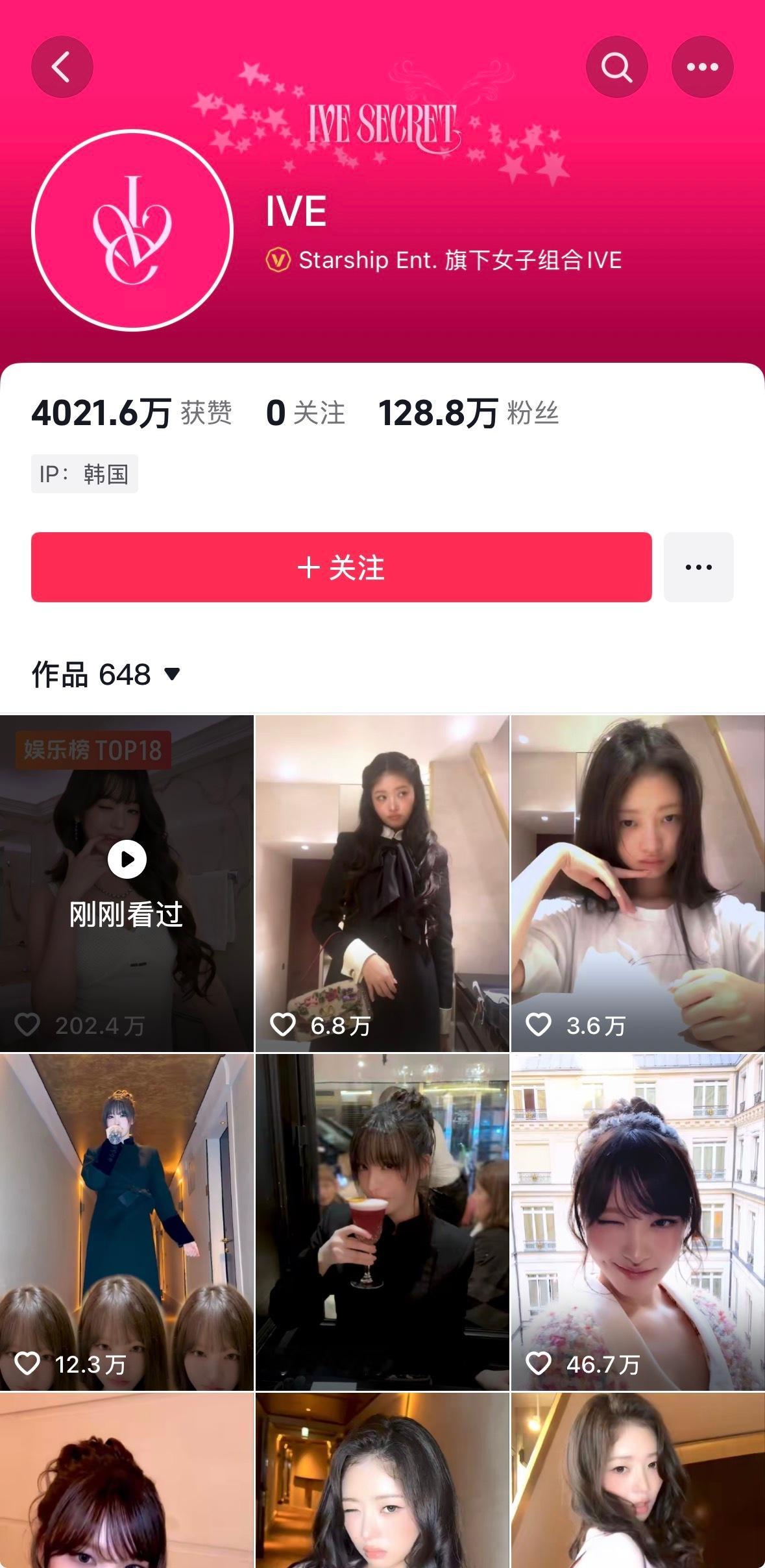The height and width of the screenshot is (1568, 765).
Task: Open the video with 6.8万 likes
Action: point(382,883)
